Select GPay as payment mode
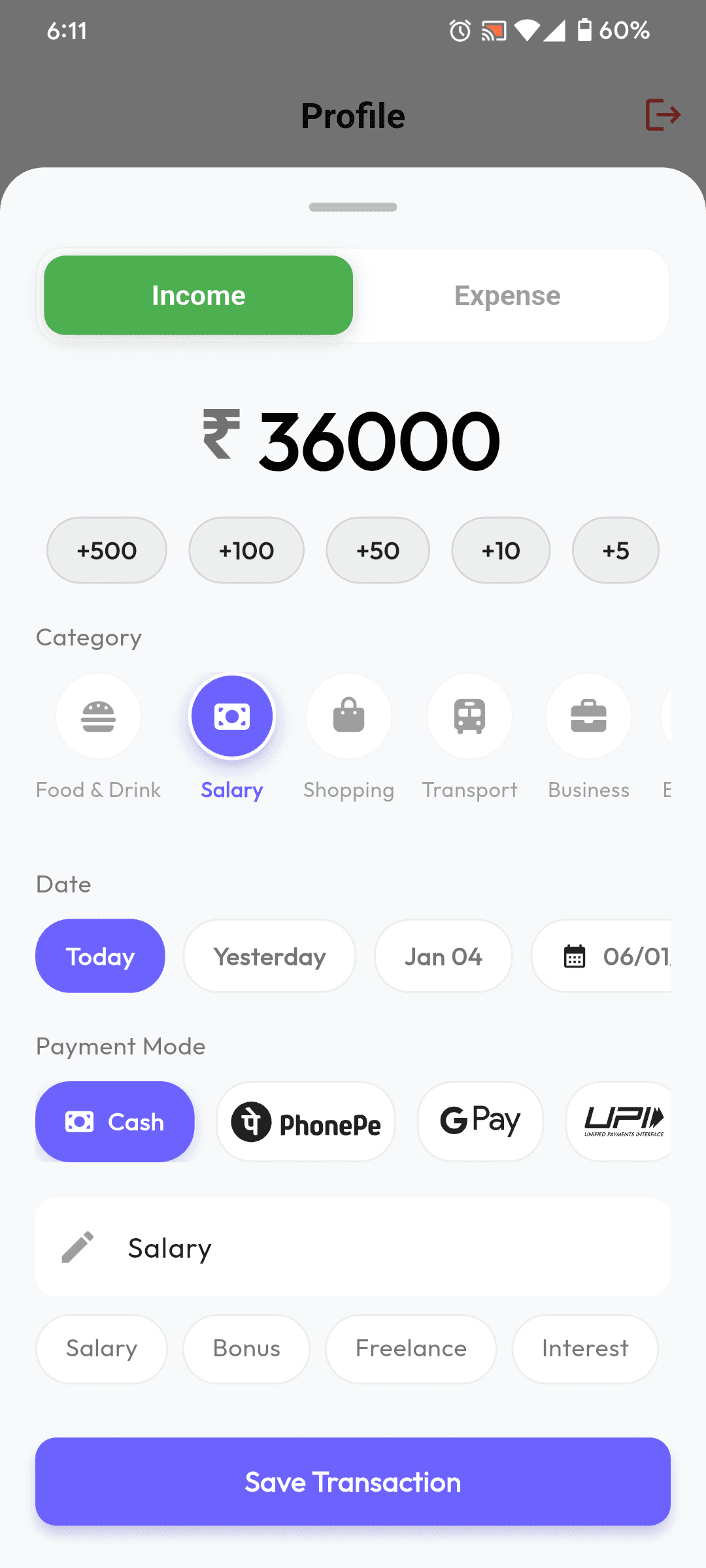 [x=479, y=1121]
